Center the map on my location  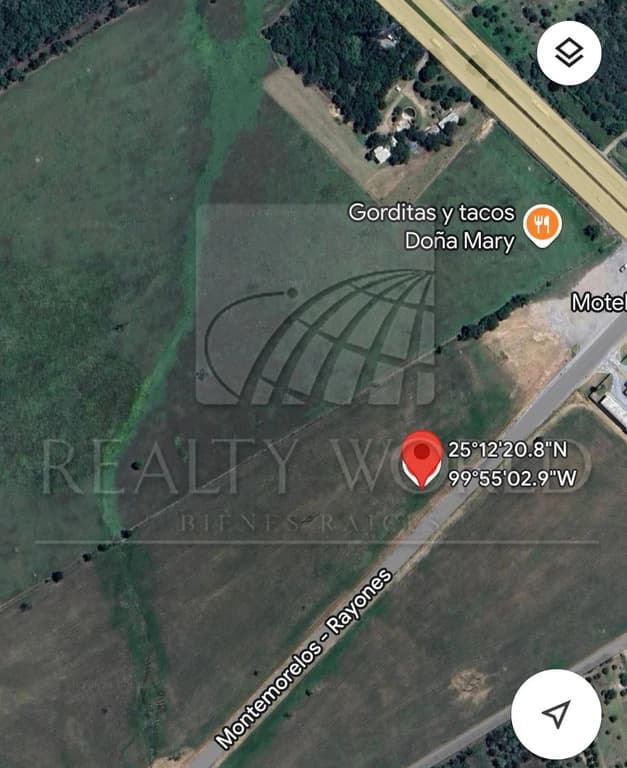[556, 713]
